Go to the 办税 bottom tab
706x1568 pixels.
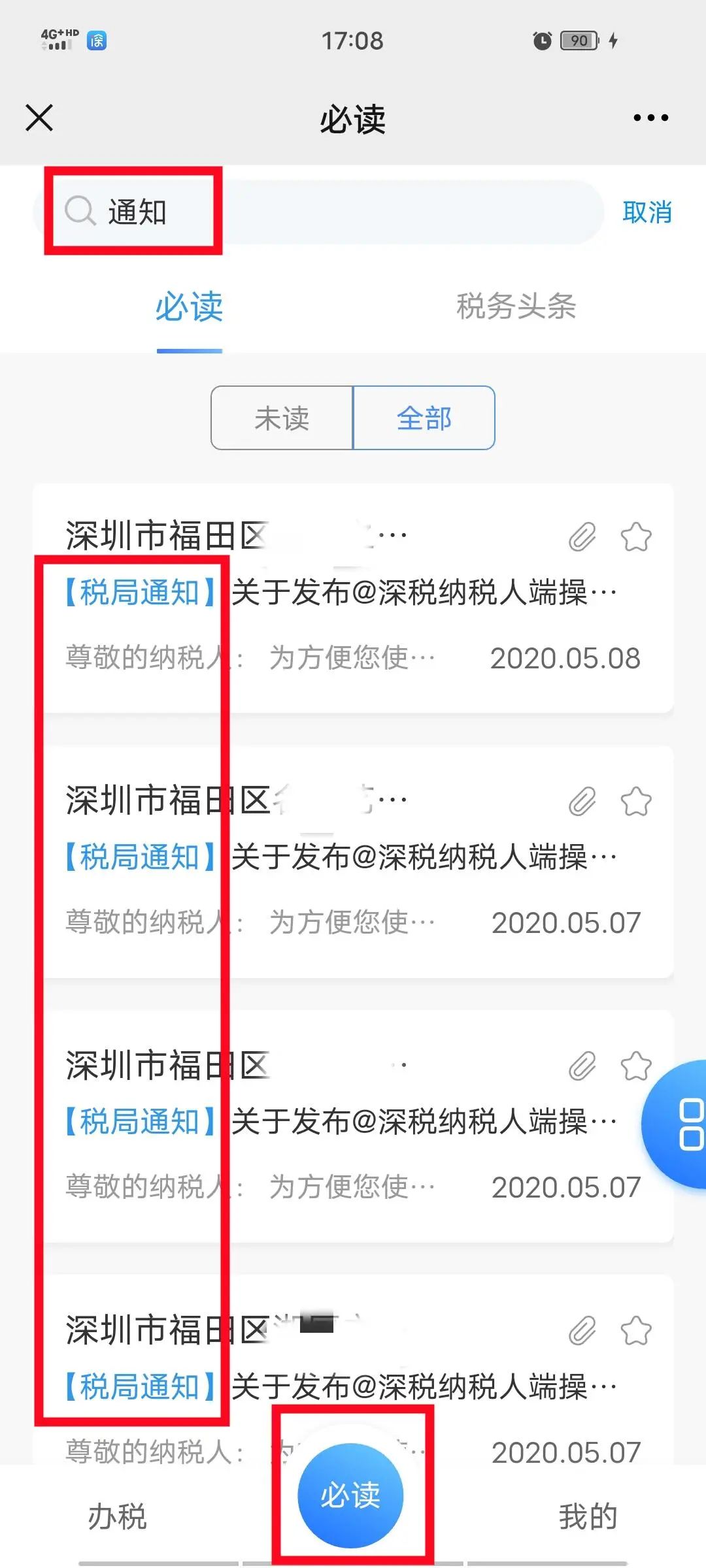click(118, 1516)
